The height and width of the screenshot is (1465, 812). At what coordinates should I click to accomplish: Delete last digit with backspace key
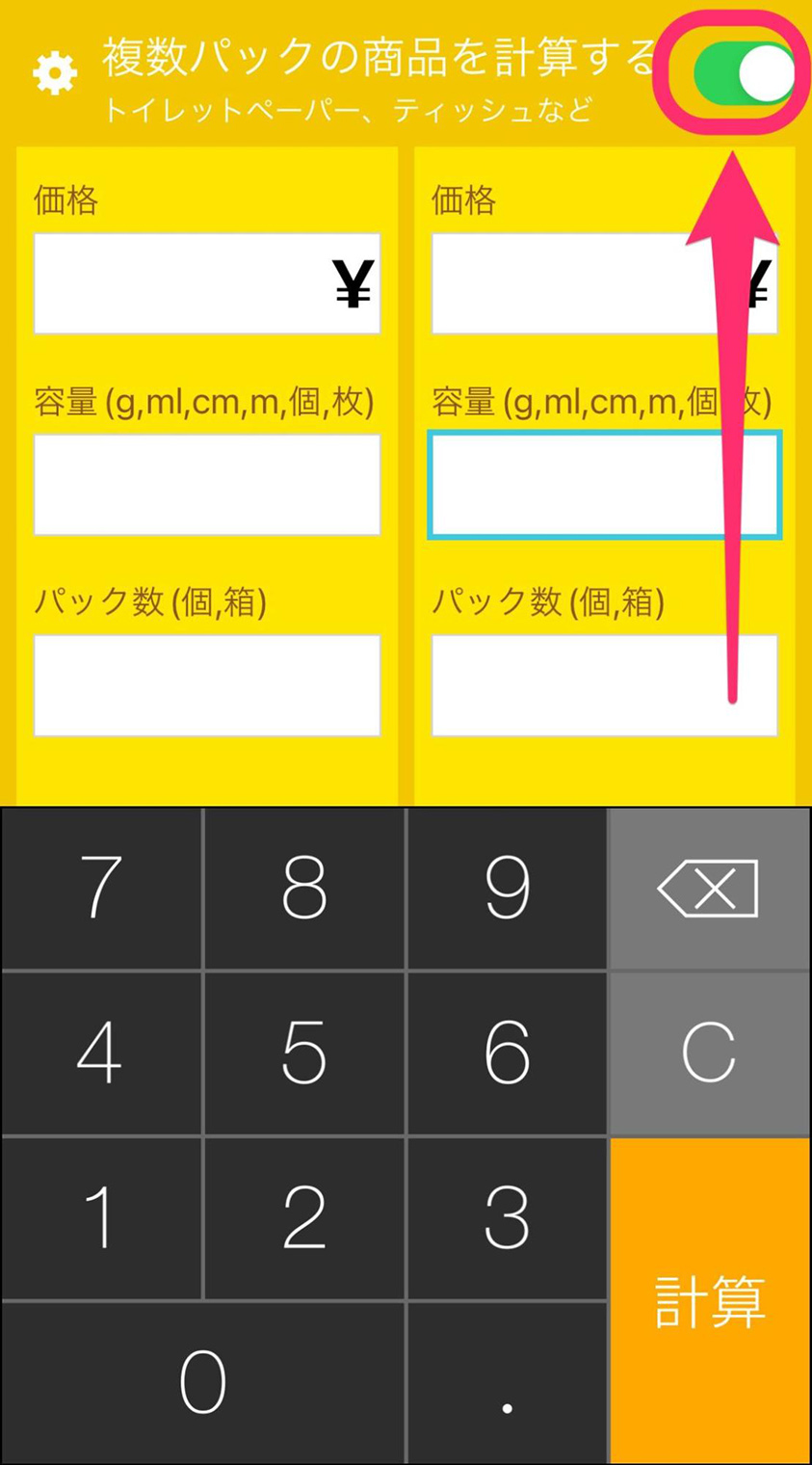pyautogui.click(x=710, y=888)
